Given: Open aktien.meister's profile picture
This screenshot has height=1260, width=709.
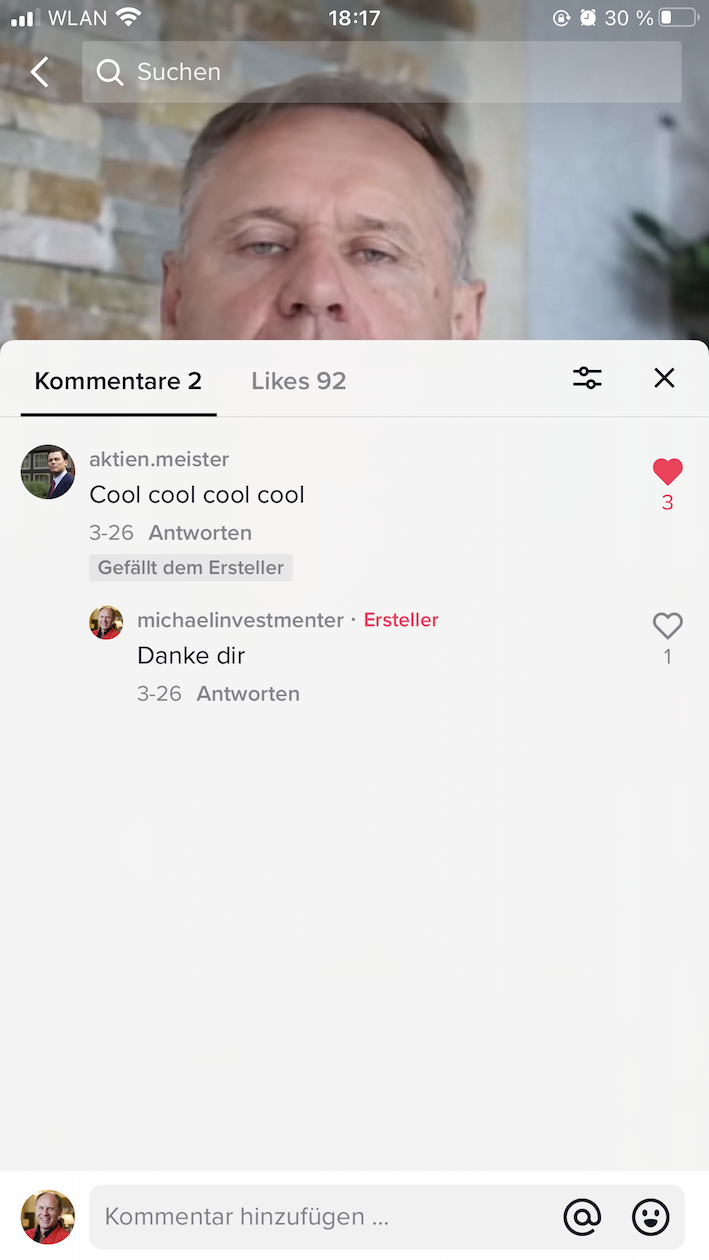Looking at the screenshot, I should [48, 472].
